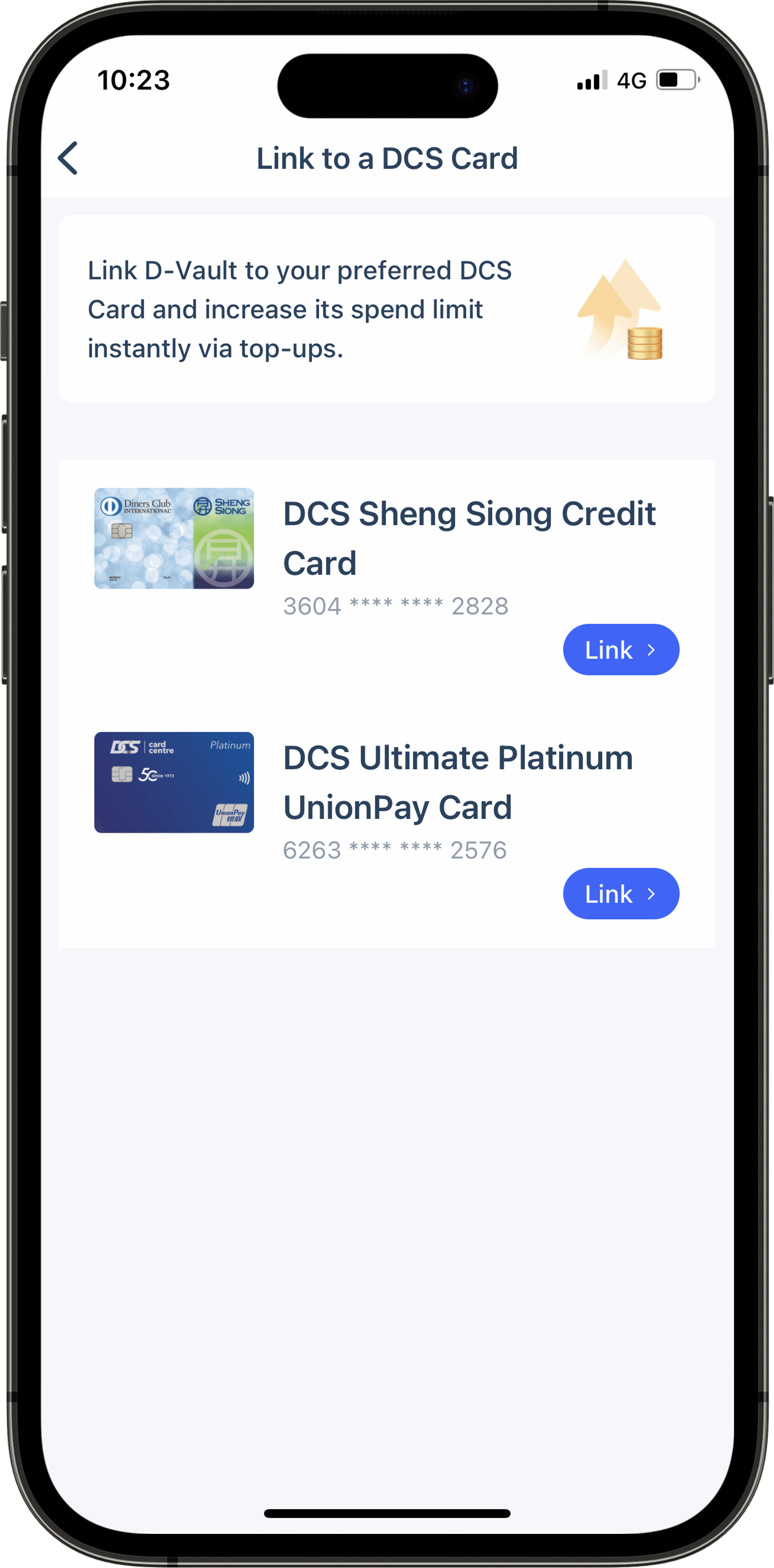Viewport: 774px width, 1568px height.
Task: Go back from Link to a DCS Card
Action: tap(68, 158)
